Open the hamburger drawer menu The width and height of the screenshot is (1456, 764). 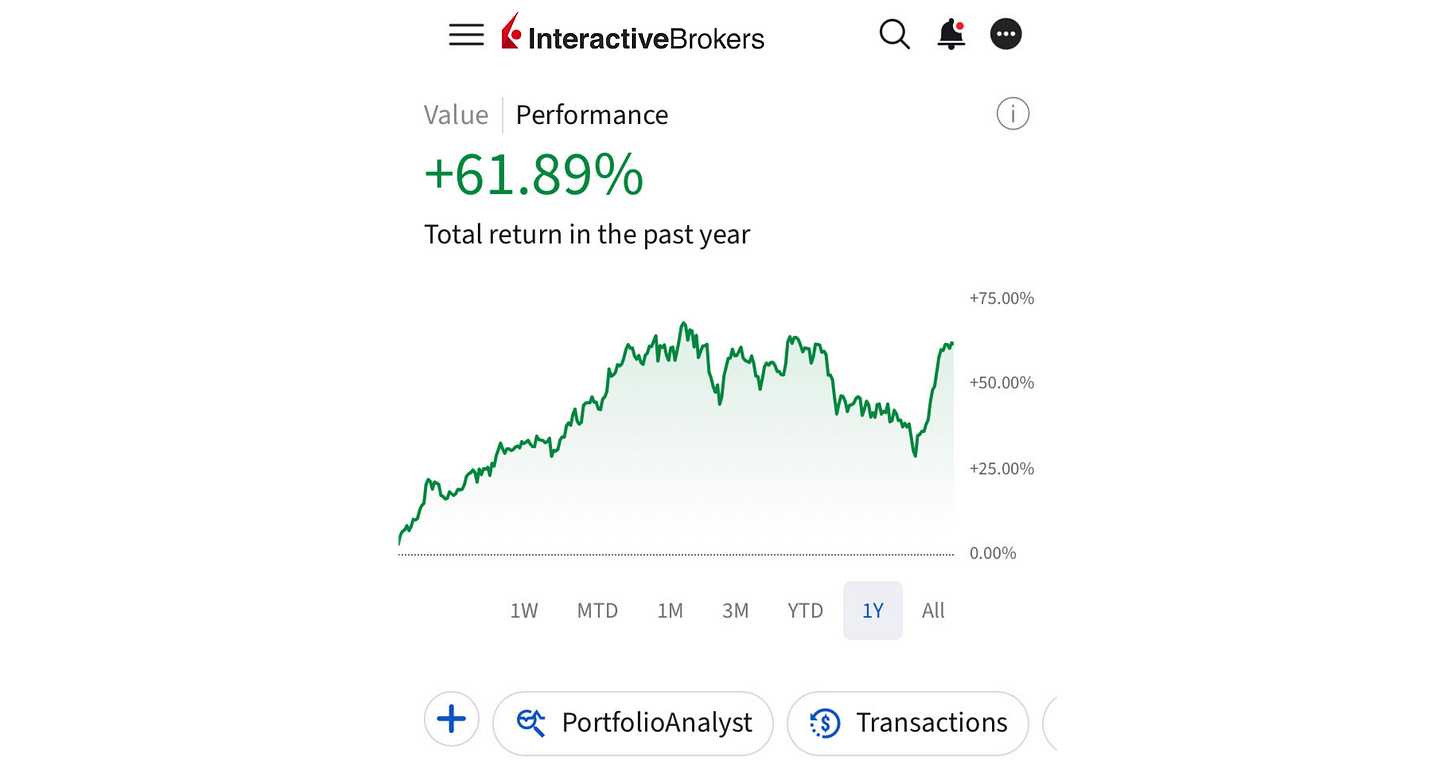coord(466,35)
